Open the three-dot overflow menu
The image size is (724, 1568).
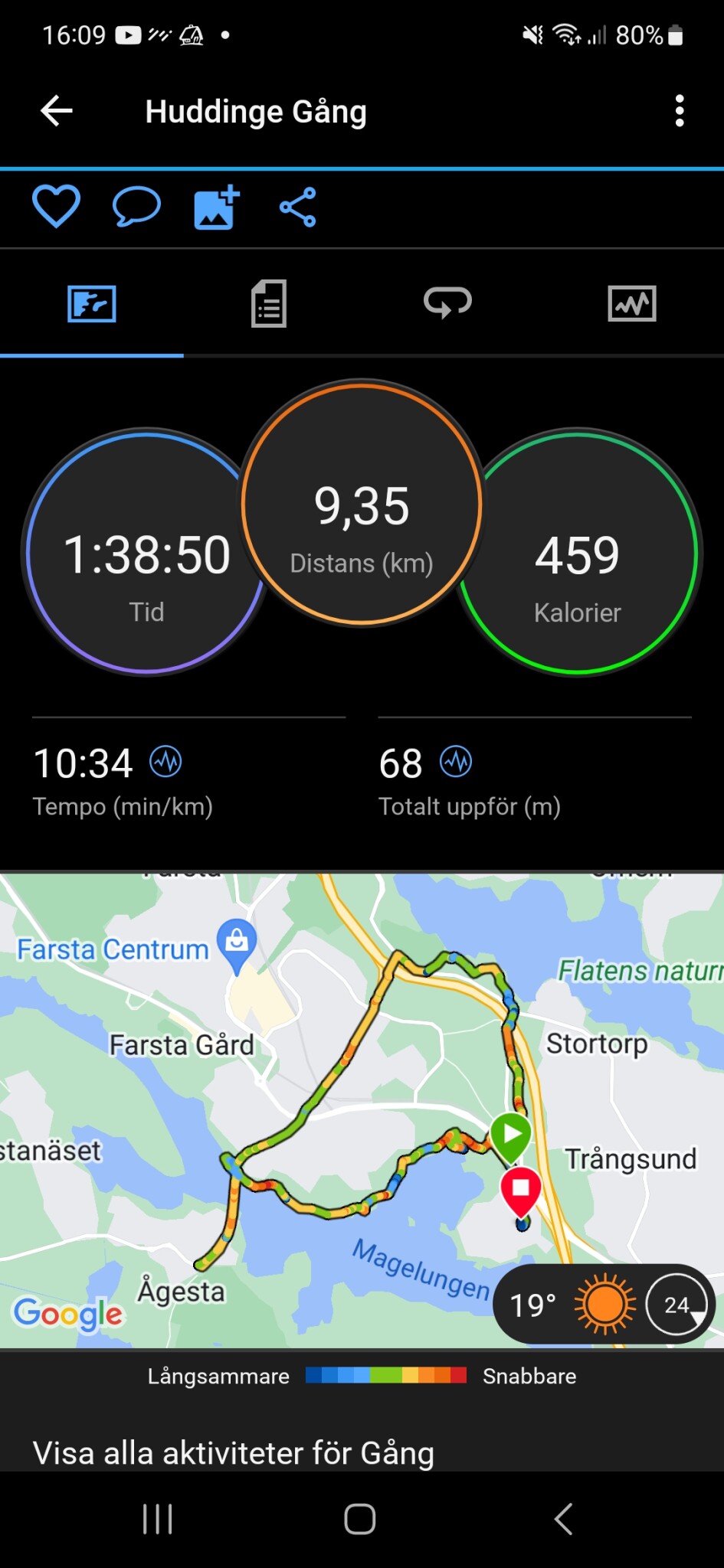(x=679, y=111)
